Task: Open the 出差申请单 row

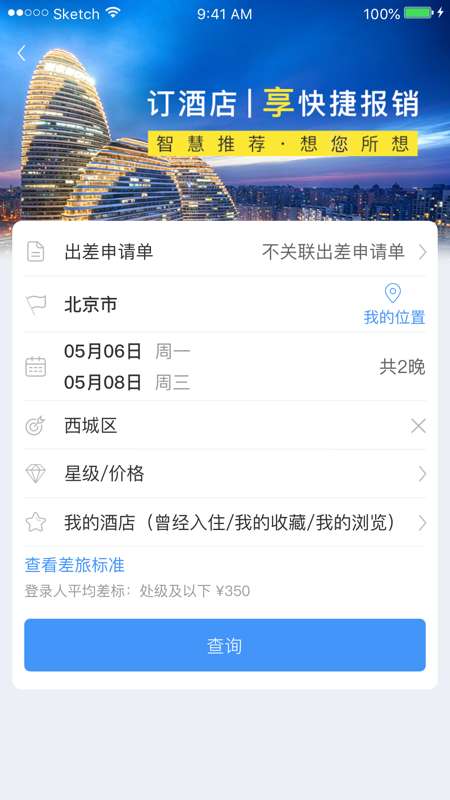Action: tap(225, 252)
